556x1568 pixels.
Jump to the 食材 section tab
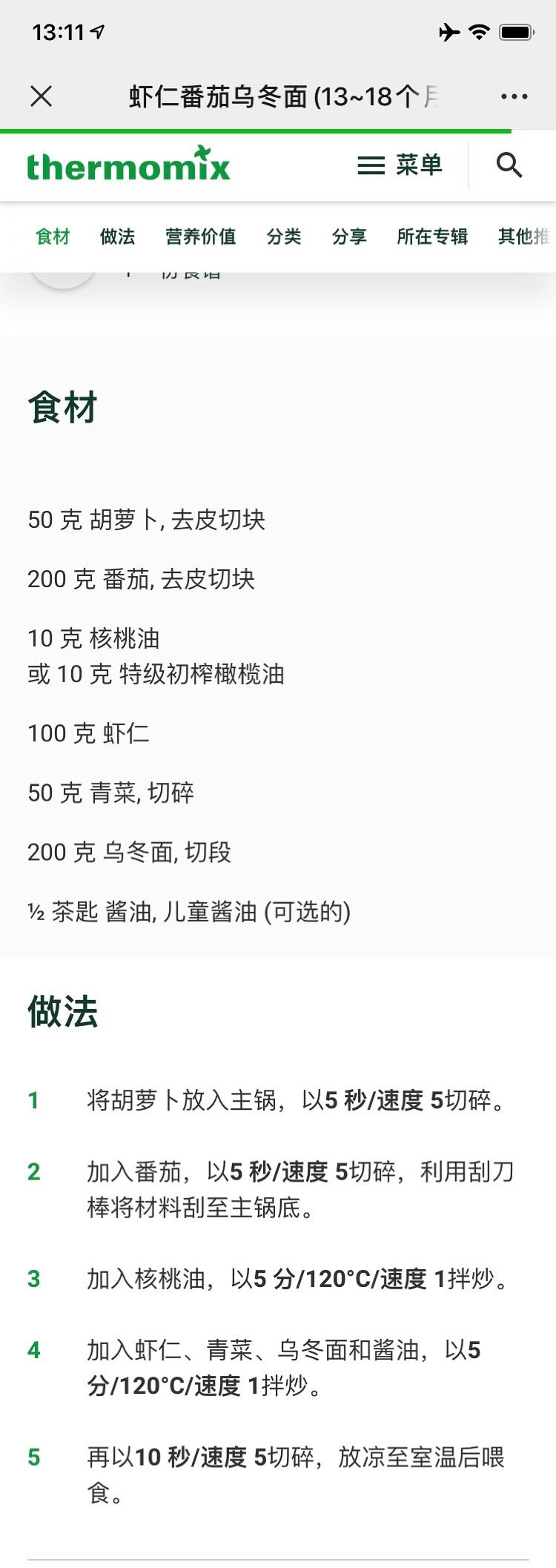[53, 236]
